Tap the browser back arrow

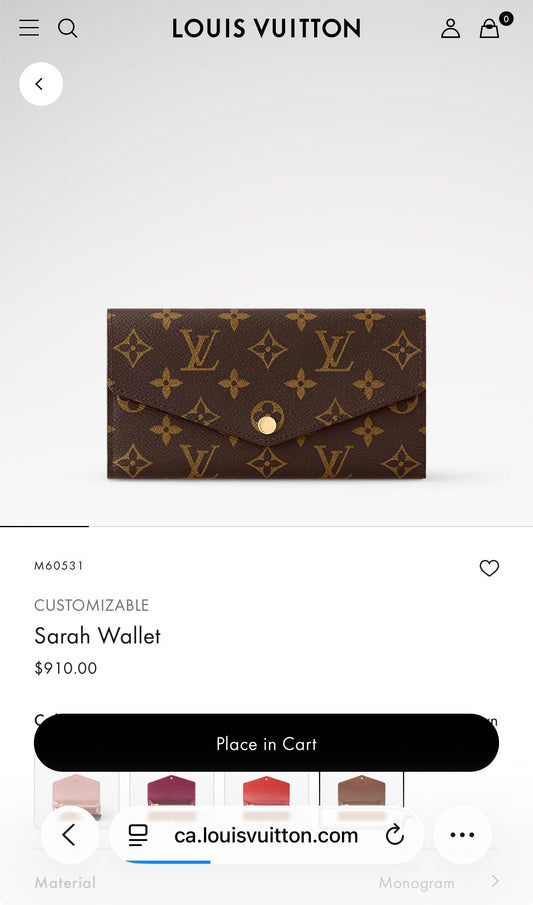pyautogui.click(x=69, y=835)
